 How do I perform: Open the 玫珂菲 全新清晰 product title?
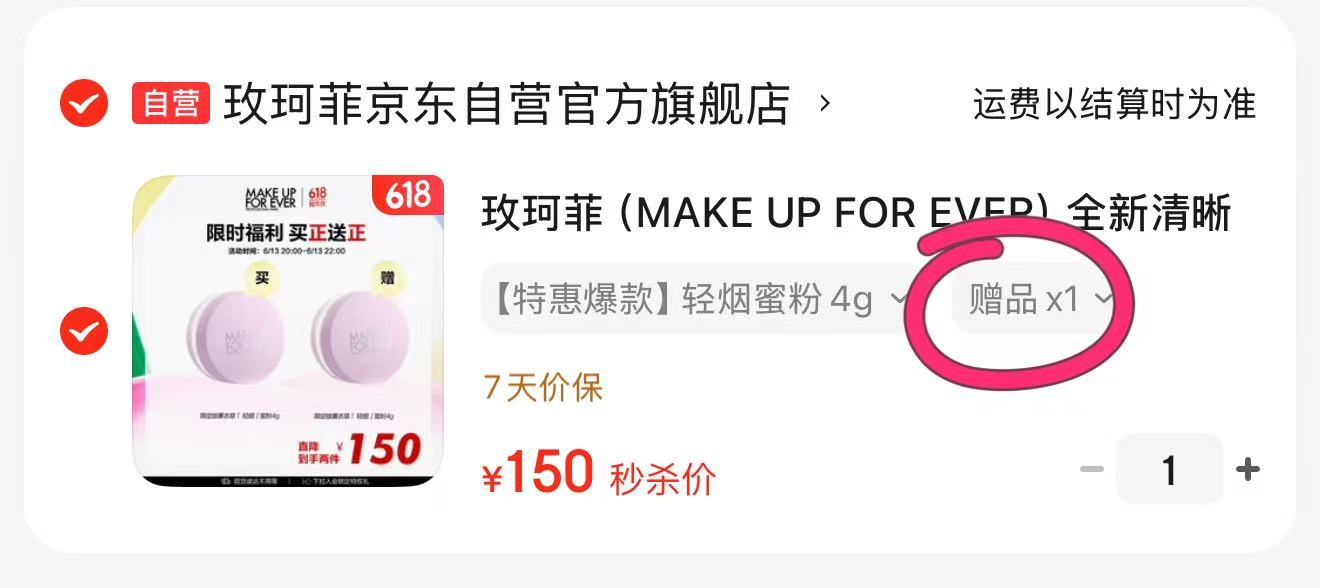tap(855, 214)
